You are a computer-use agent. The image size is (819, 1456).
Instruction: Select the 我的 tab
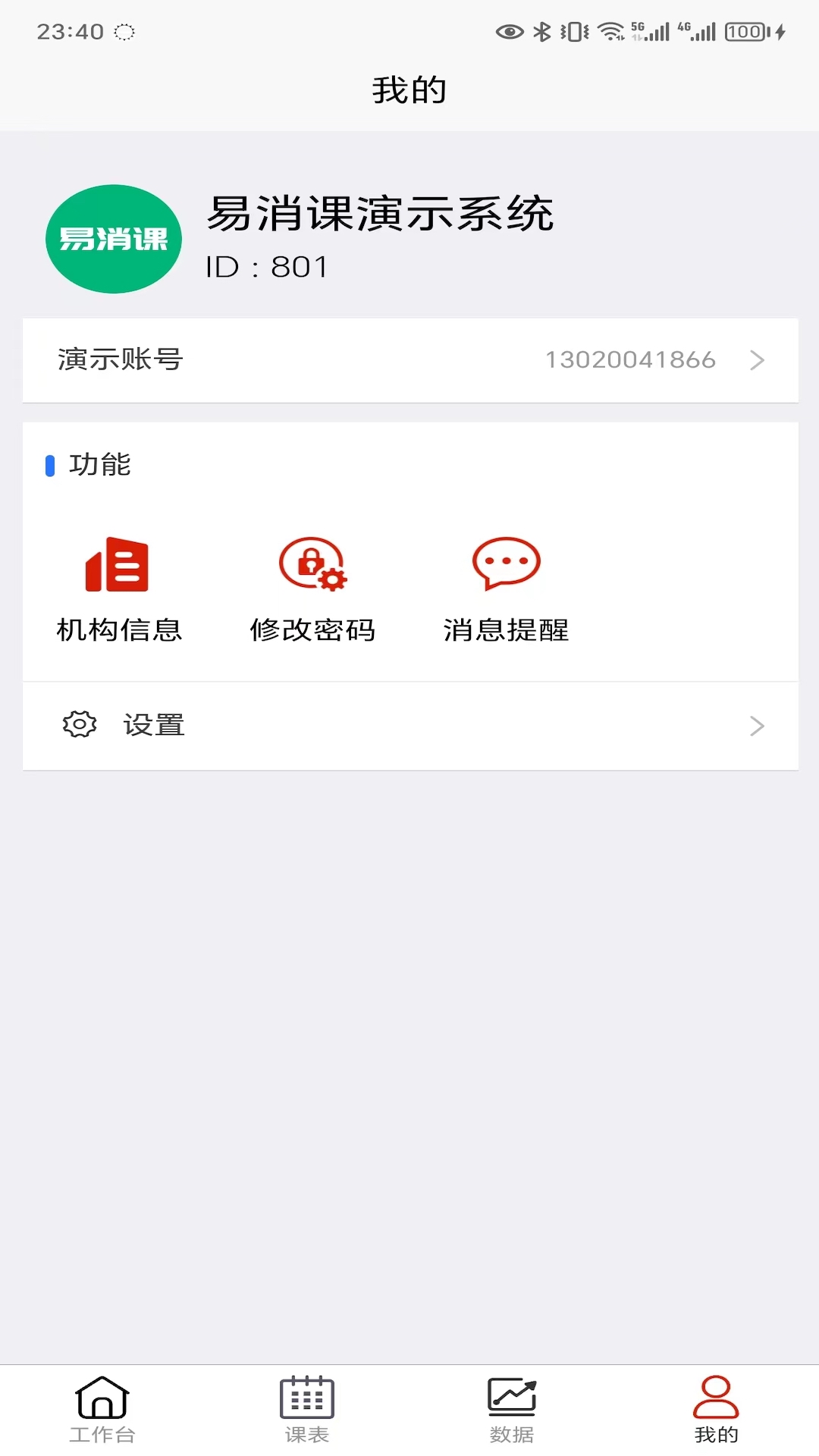(x=716, y=1409)
